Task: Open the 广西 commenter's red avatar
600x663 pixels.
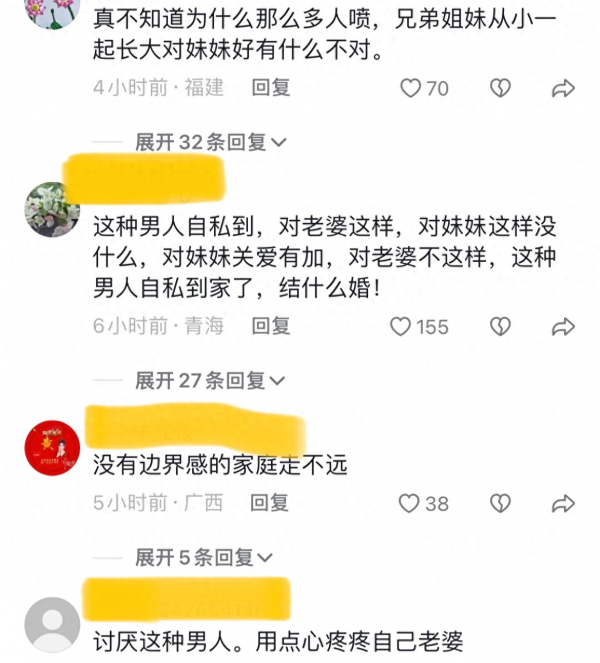Action: click(52, 448)
